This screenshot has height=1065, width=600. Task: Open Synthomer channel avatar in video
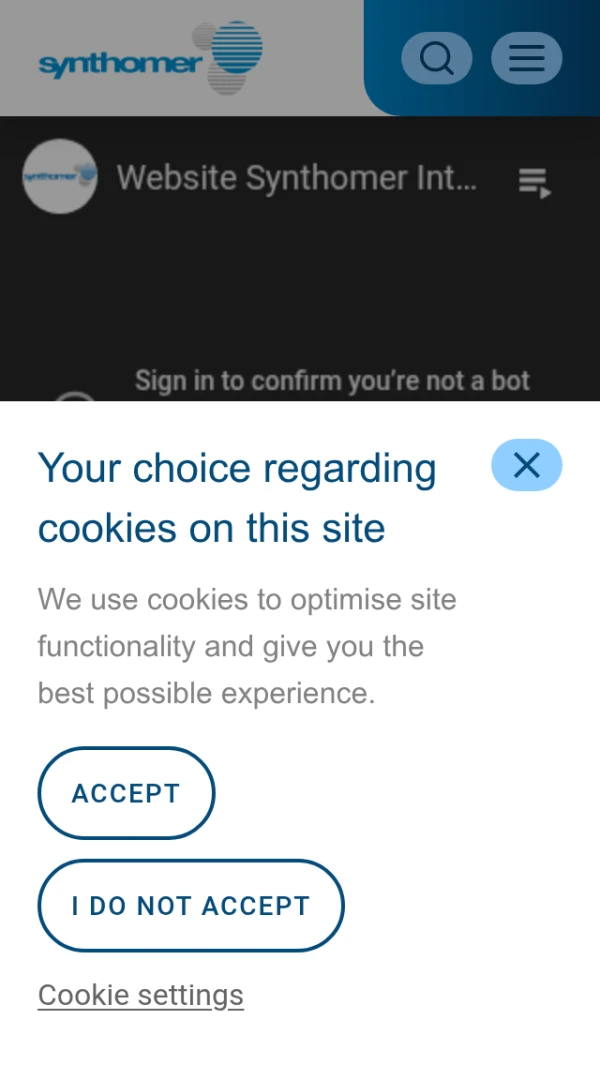(x=60, y=176)
